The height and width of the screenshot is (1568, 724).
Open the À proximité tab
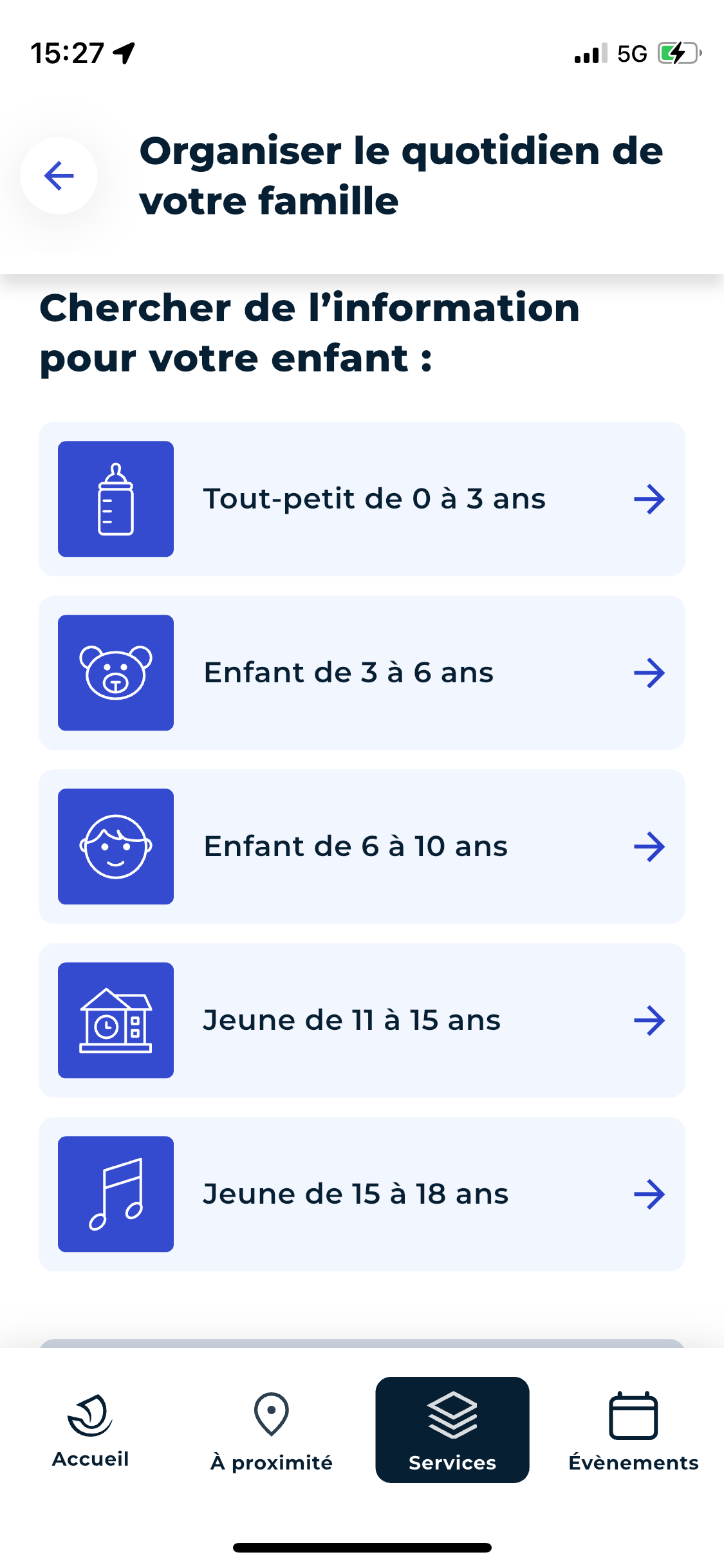point(272,1430)
